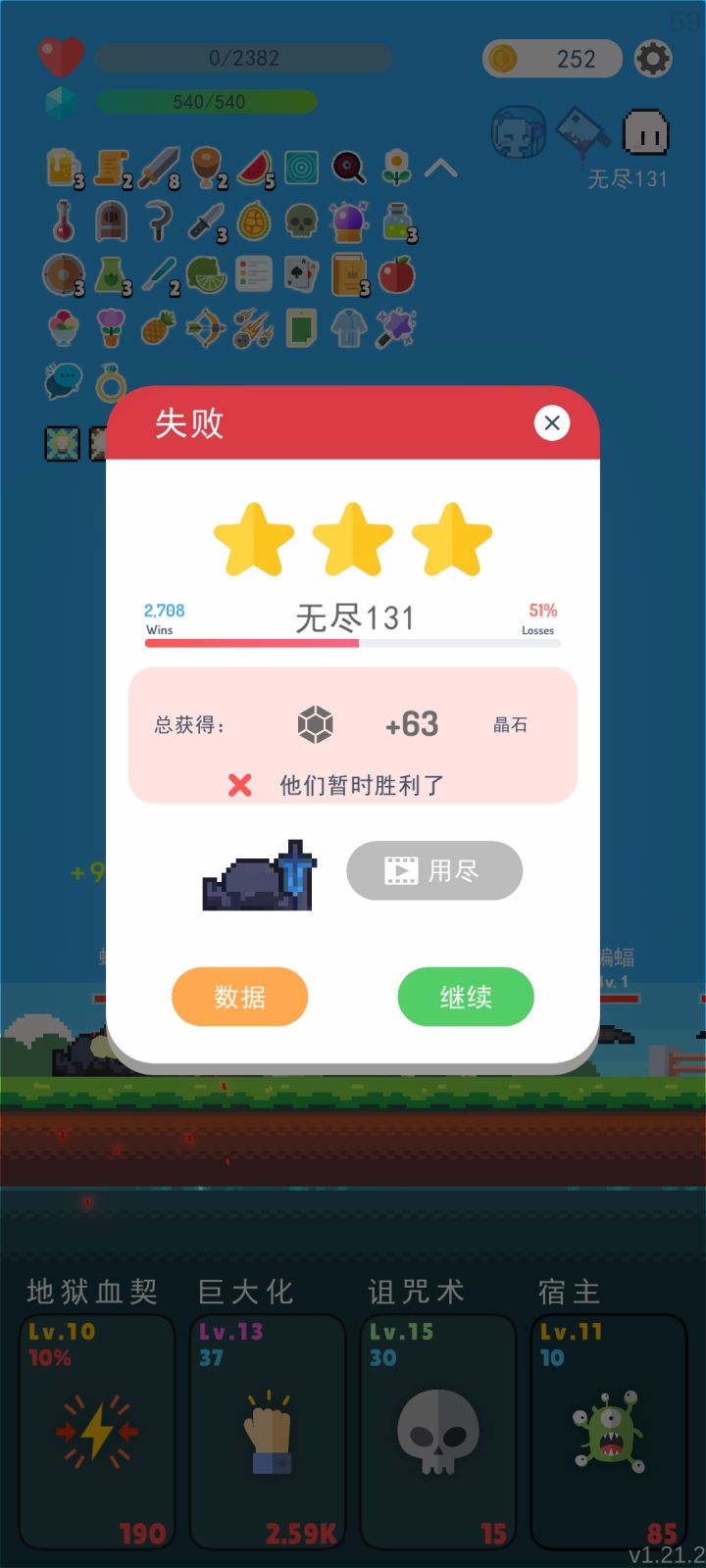Viewport: 706px width, 1568px height.
Task: Click the wins versus losses progress bar
Action: tap(352, 643)
